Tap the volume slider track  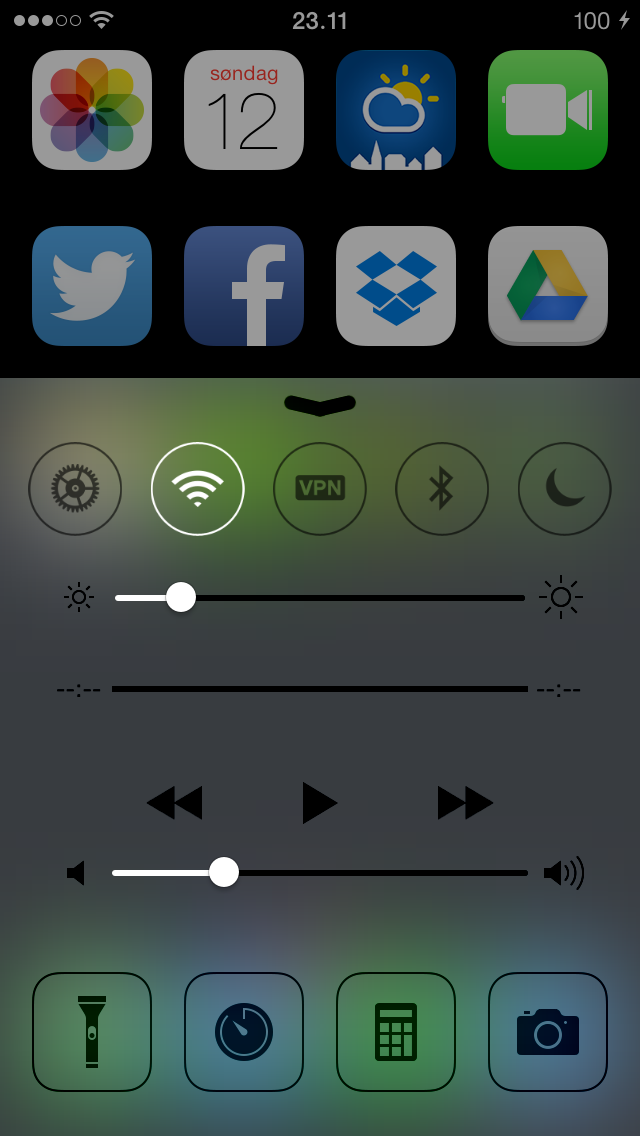point(320,873)
